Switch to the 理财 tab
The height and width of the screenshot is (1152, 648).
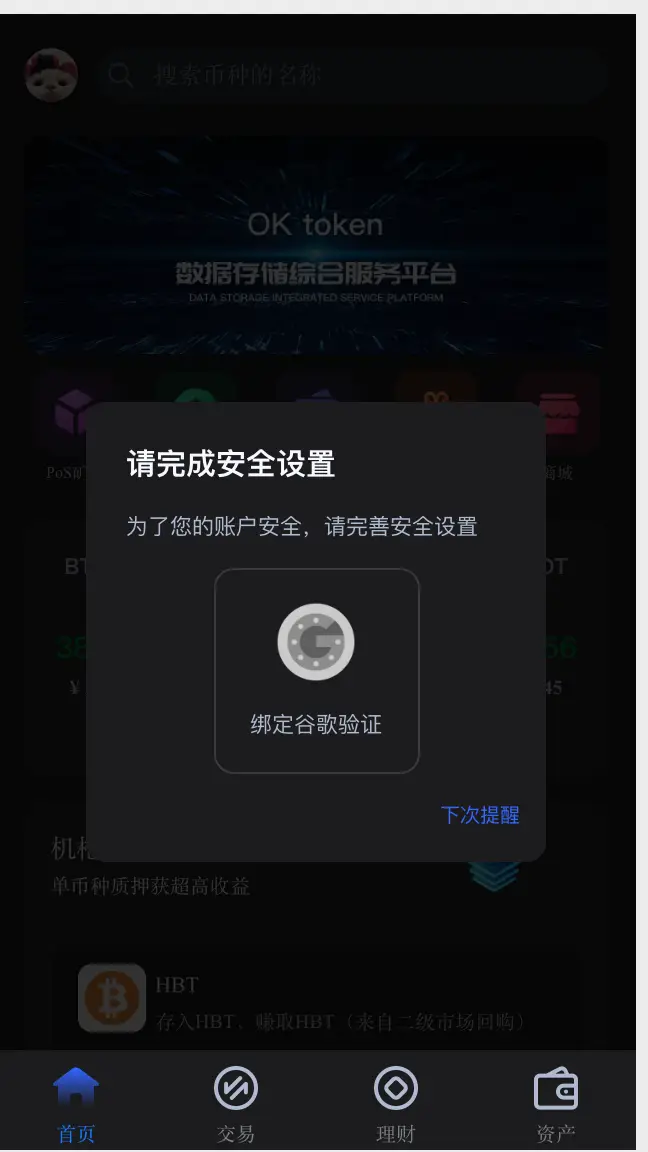396,1104
